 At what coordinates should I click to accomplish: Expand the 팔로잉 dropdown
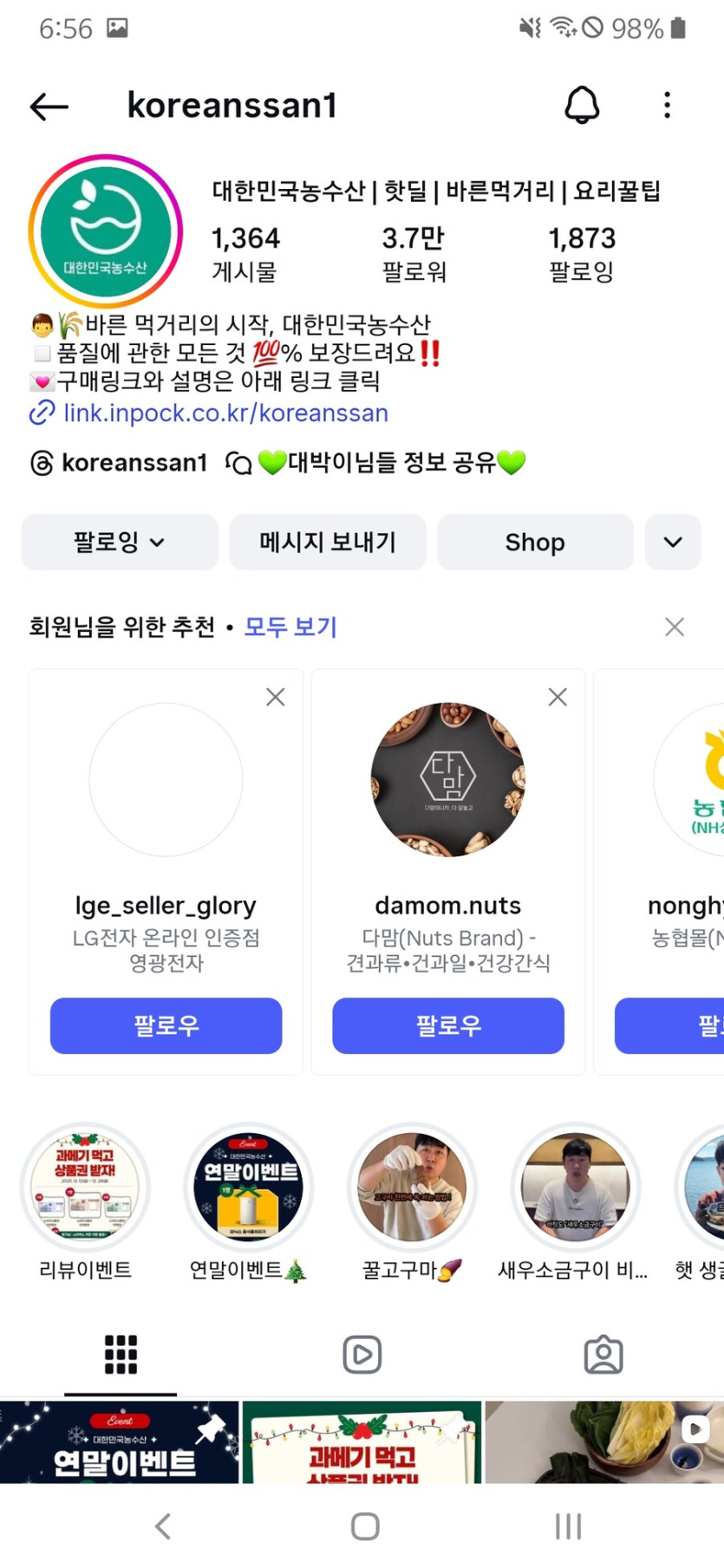pos(120,542)
